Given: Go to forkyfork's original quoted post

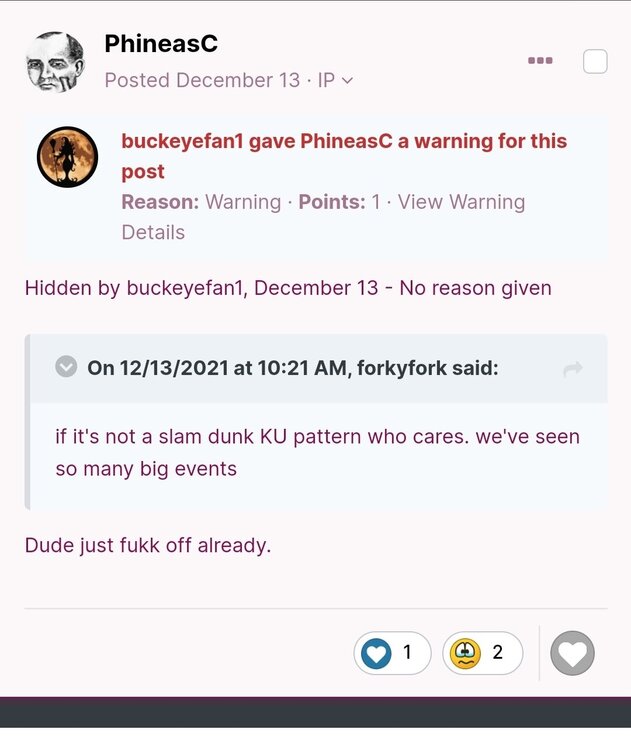Looking at the screenshot, I should 573,369.
